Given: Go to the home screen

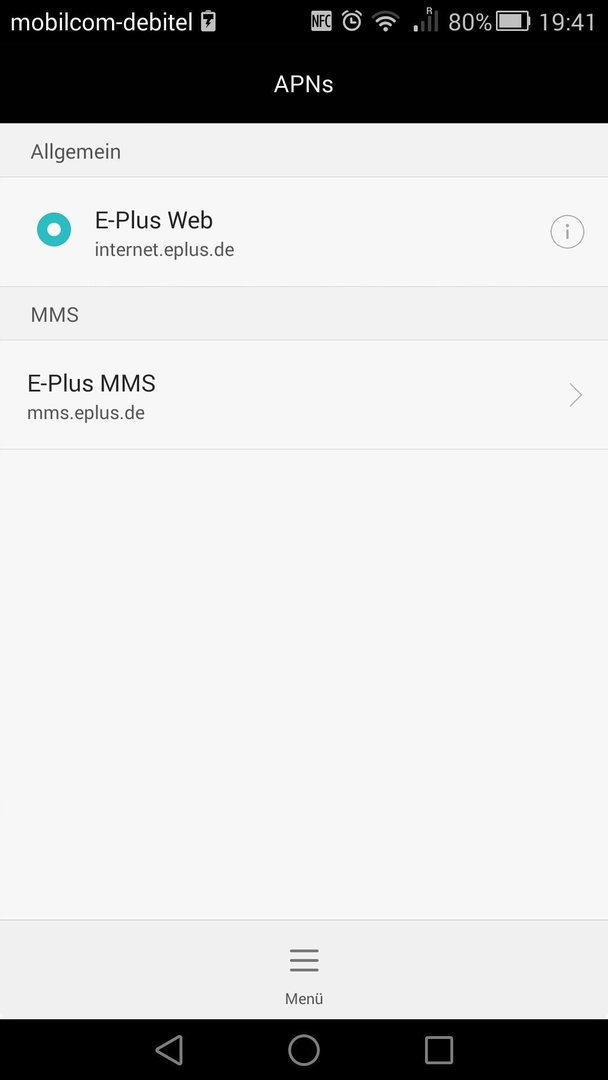Looking at the screenshot, I should (304, 1050).
